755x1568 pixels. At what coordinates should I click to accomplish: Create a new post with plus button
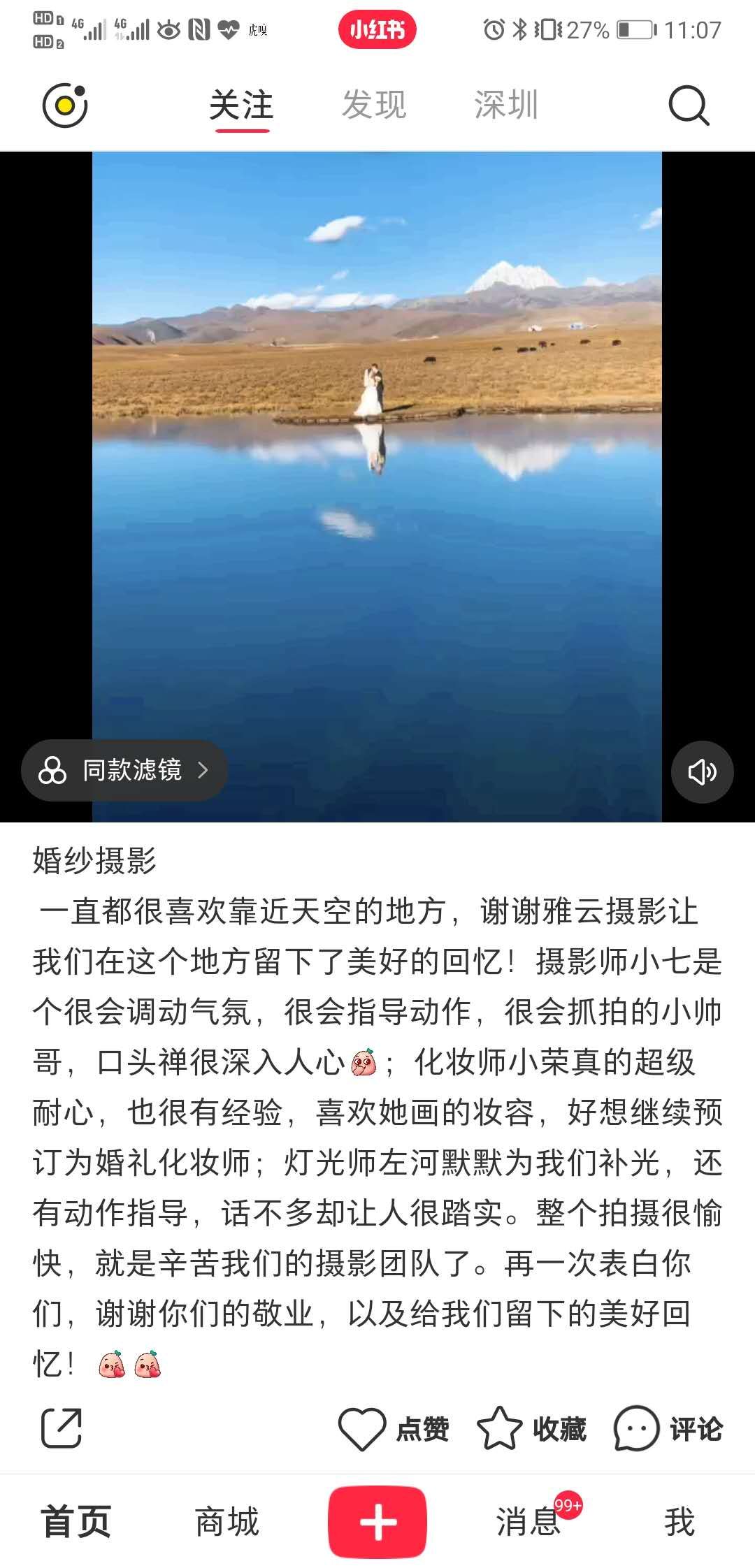coord(377,1521)
